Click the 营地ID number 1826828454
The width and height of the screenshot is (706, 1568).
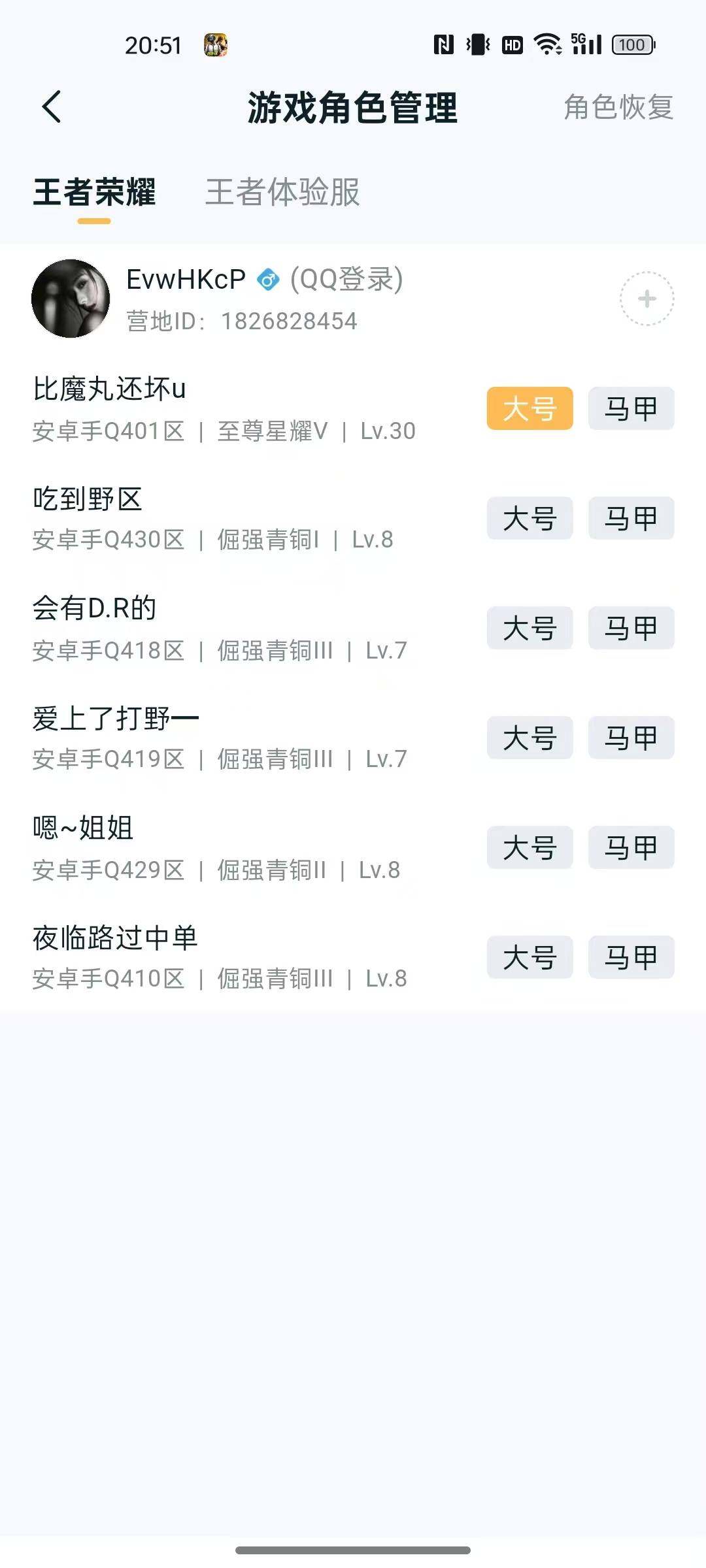pos(288,320)
